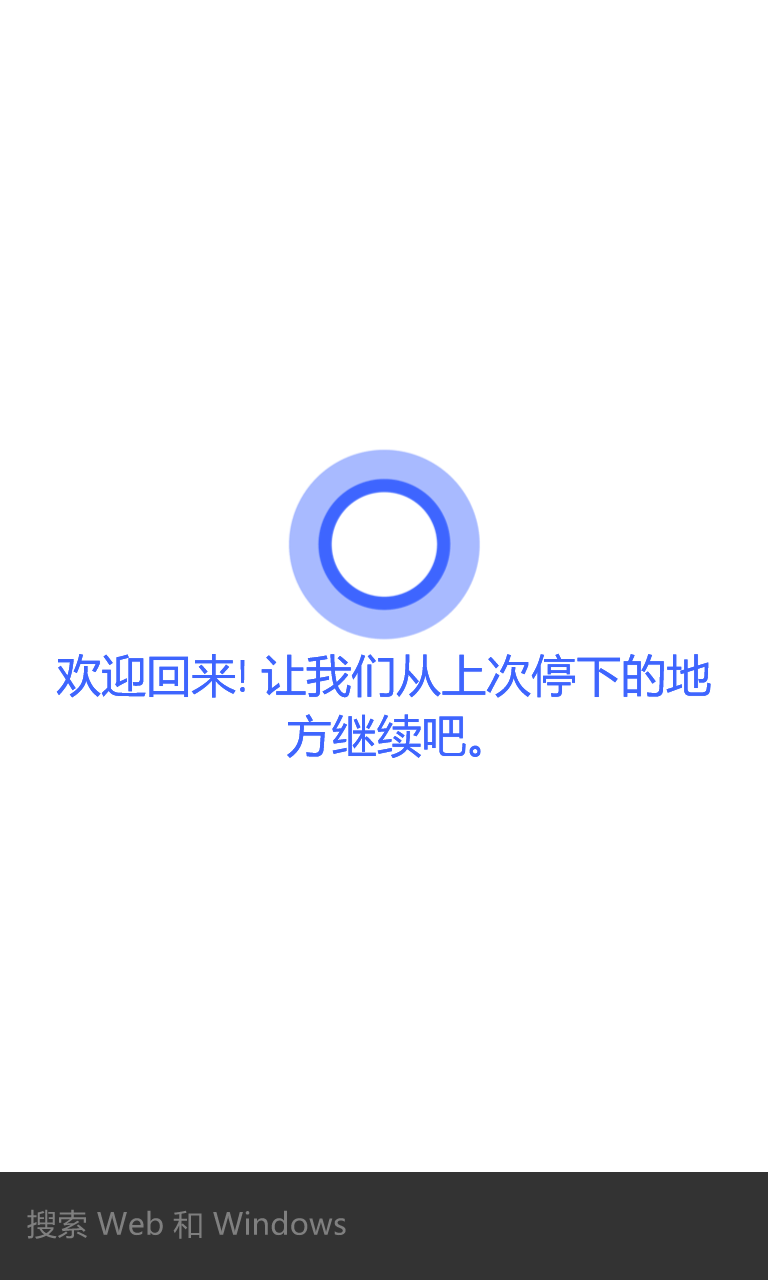This screenshot has width=768, height=1280.
Task: Tap the 搜索 Web 和 Windows search box
Action: pos(384,1225)
